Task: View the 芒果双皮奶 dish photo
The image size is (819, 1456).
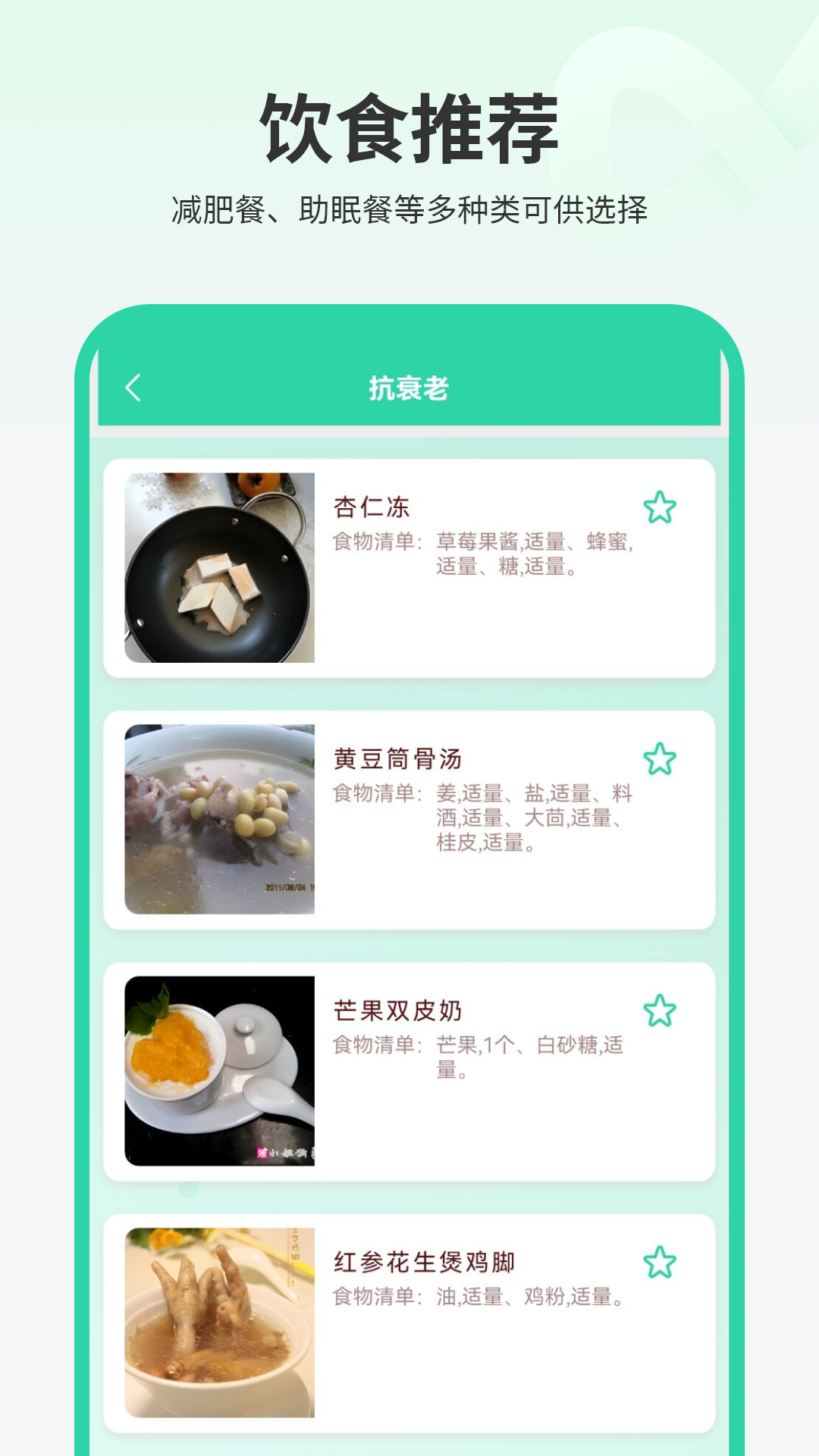Action: coord(221,1081)
